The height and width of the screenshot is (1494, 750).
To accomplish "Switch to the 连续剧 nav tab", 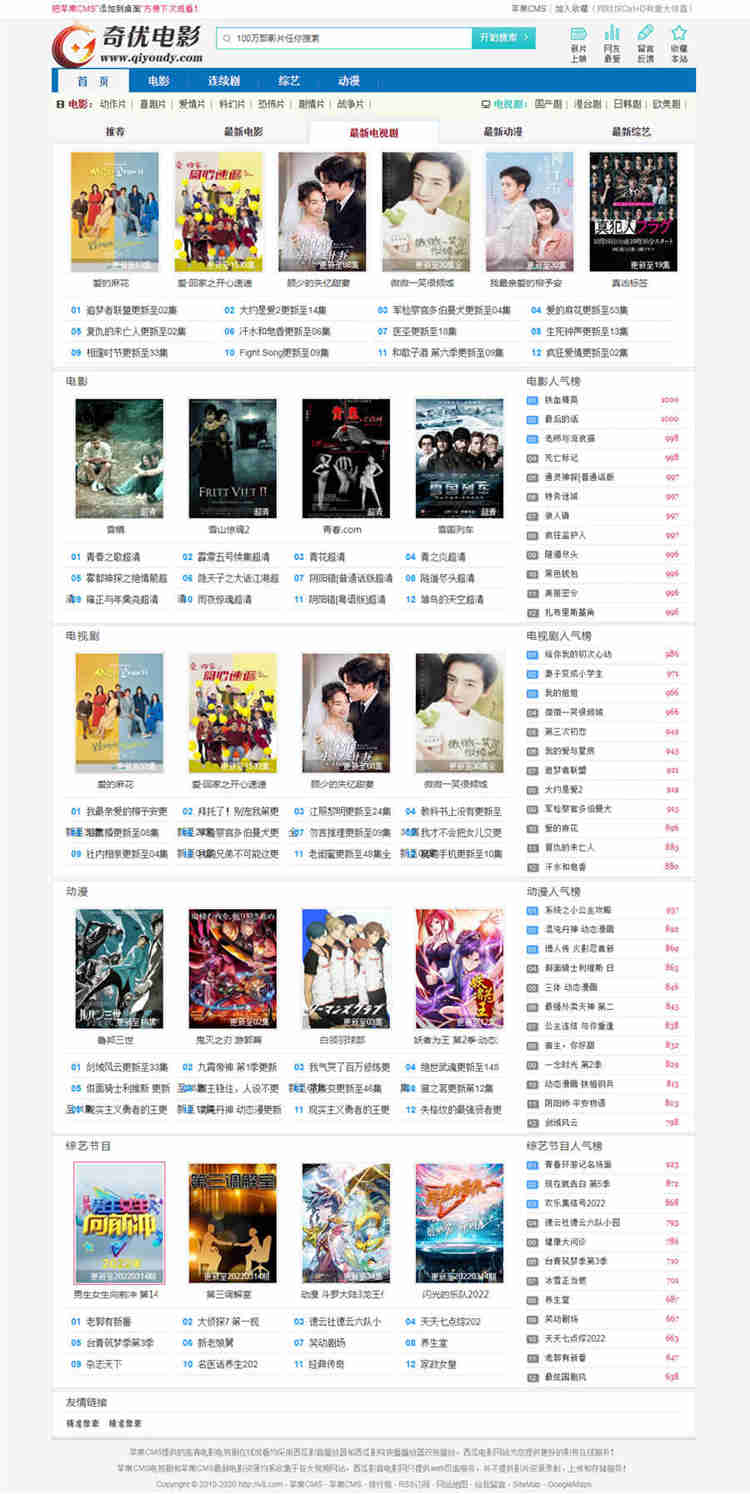I will [224, 81].
